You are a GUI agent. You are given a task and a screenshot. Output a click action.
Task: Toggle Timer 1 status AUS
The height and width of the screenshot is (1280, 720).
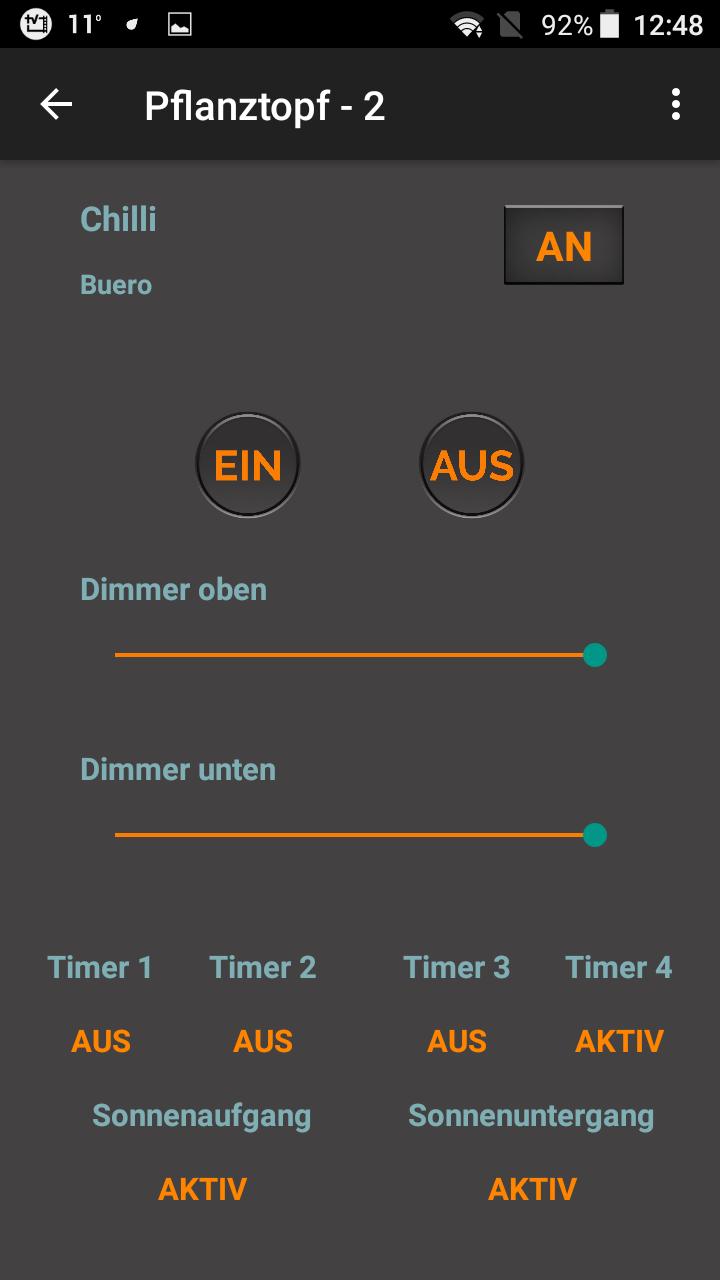tap(101, 1041)
